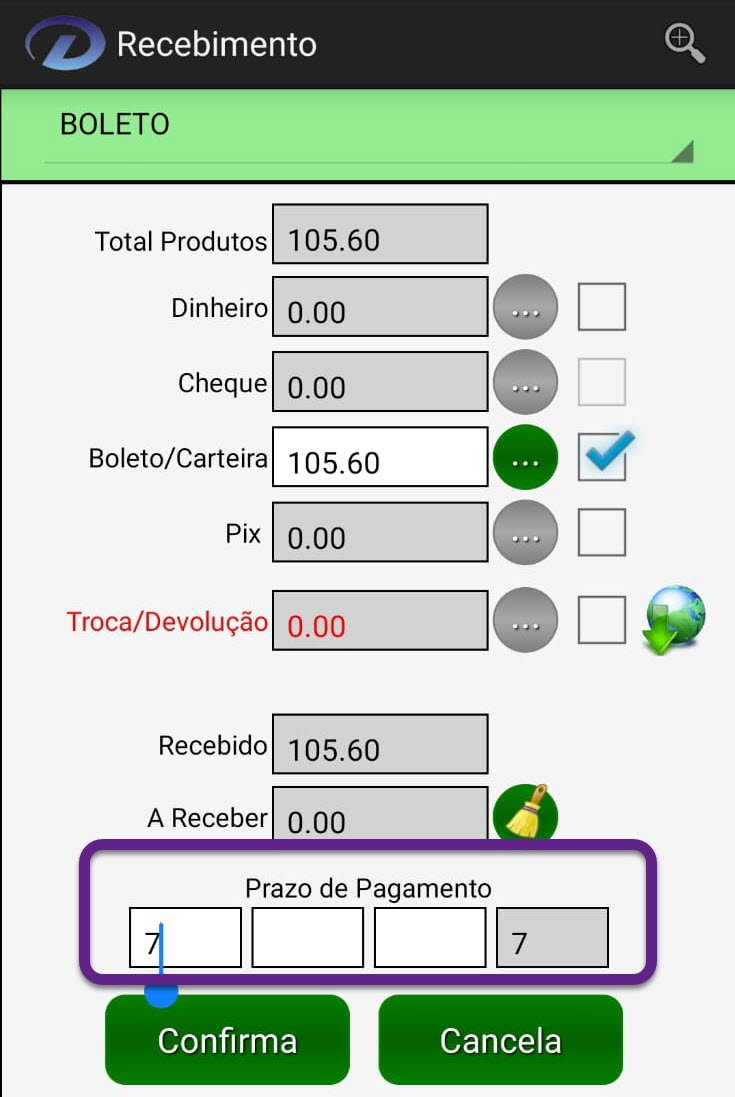
Task: Uncheck the Boleto/Carteira checkbox
Action: 602,457
